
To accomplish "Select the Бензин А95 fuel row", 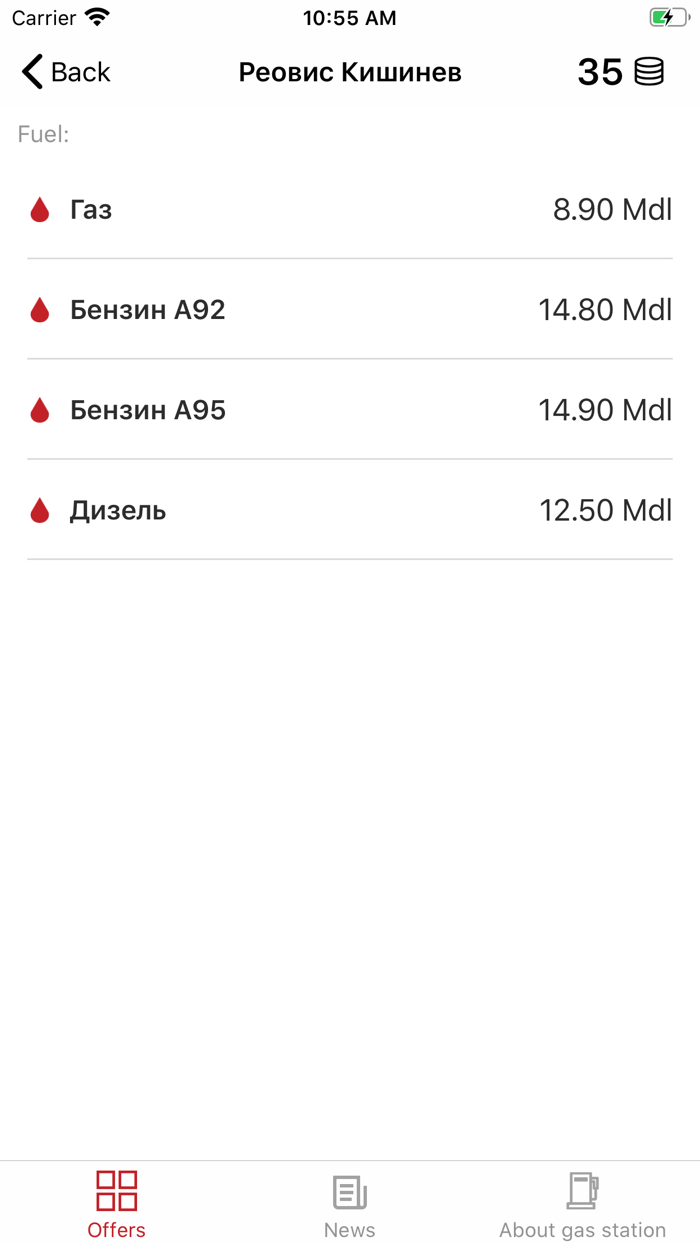I will click(349, 410).
